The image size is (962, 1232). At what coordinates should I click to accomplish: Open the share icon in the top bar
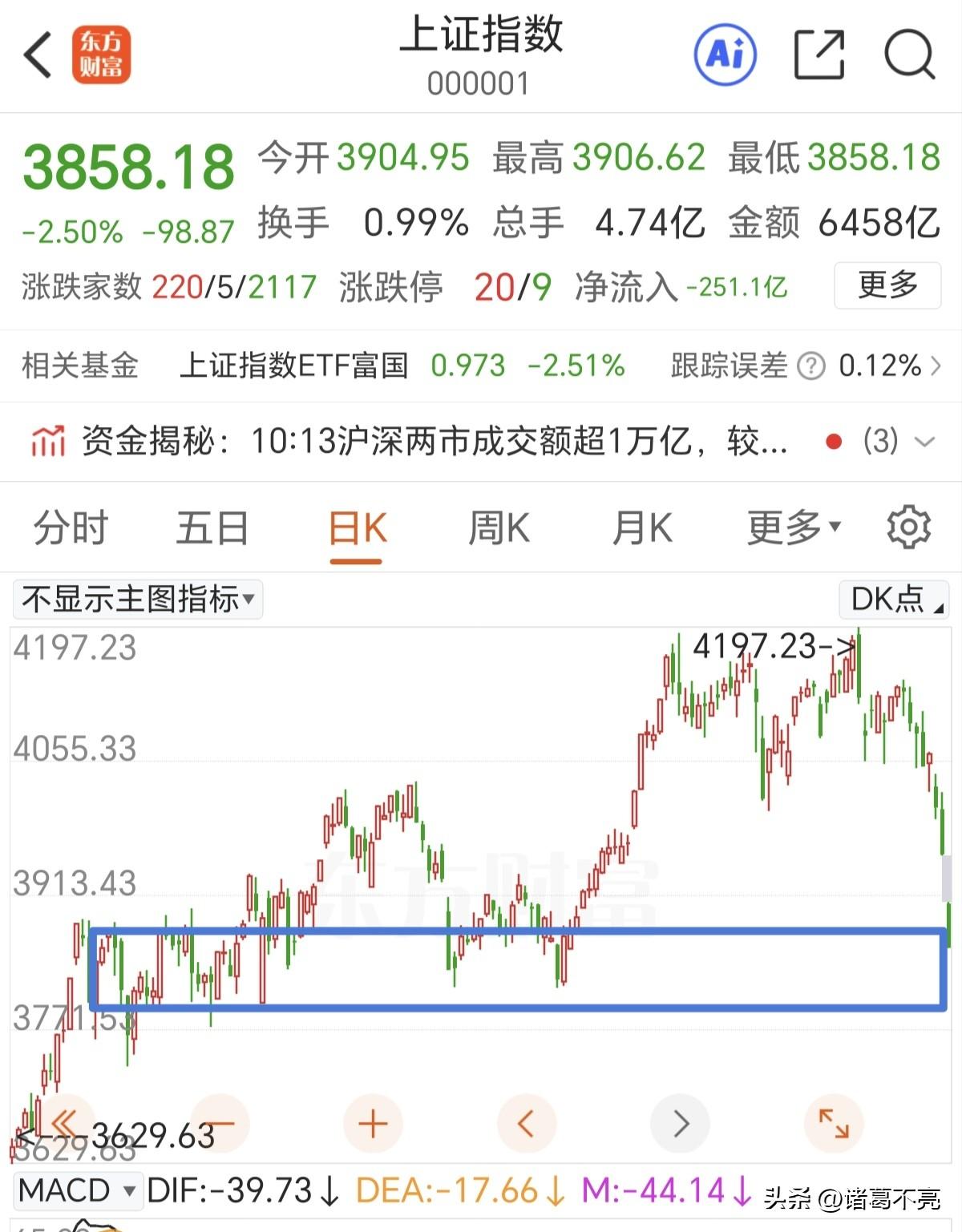(x=819, y=55)
